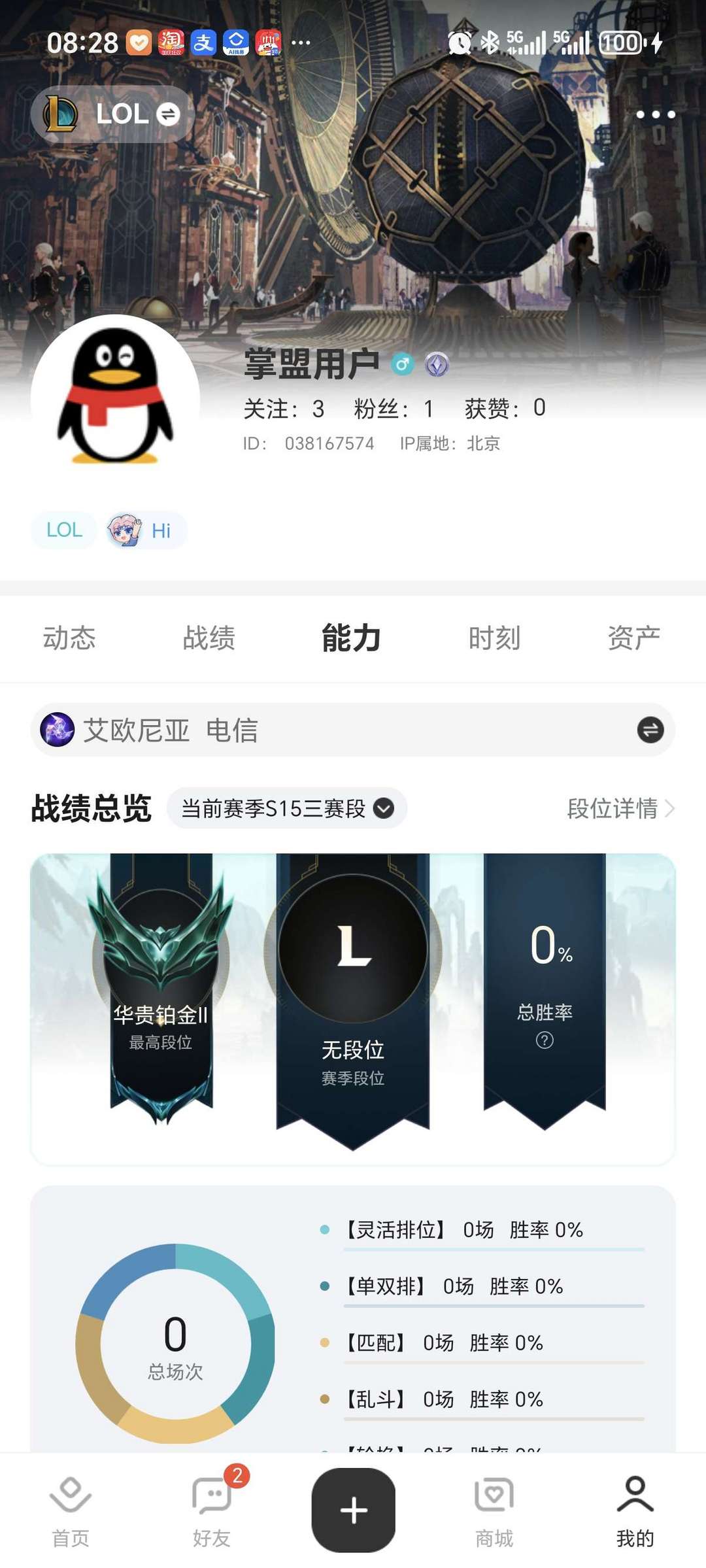Image resolution: width=706 pixels, height=1568 pixels.
Task: Tap the plus create button
Action: point(353,1509)
